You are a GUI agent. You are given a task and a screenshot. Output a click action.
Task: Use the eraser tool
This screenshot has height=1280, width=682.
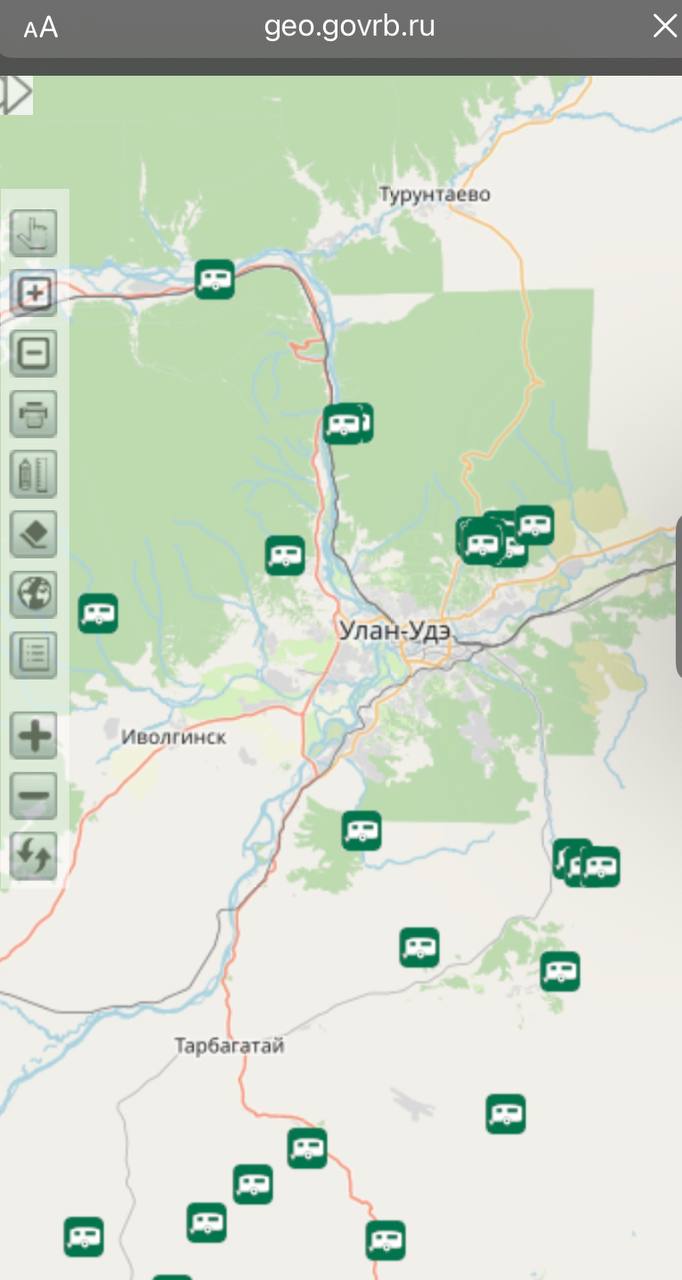[x=34, y=534]
